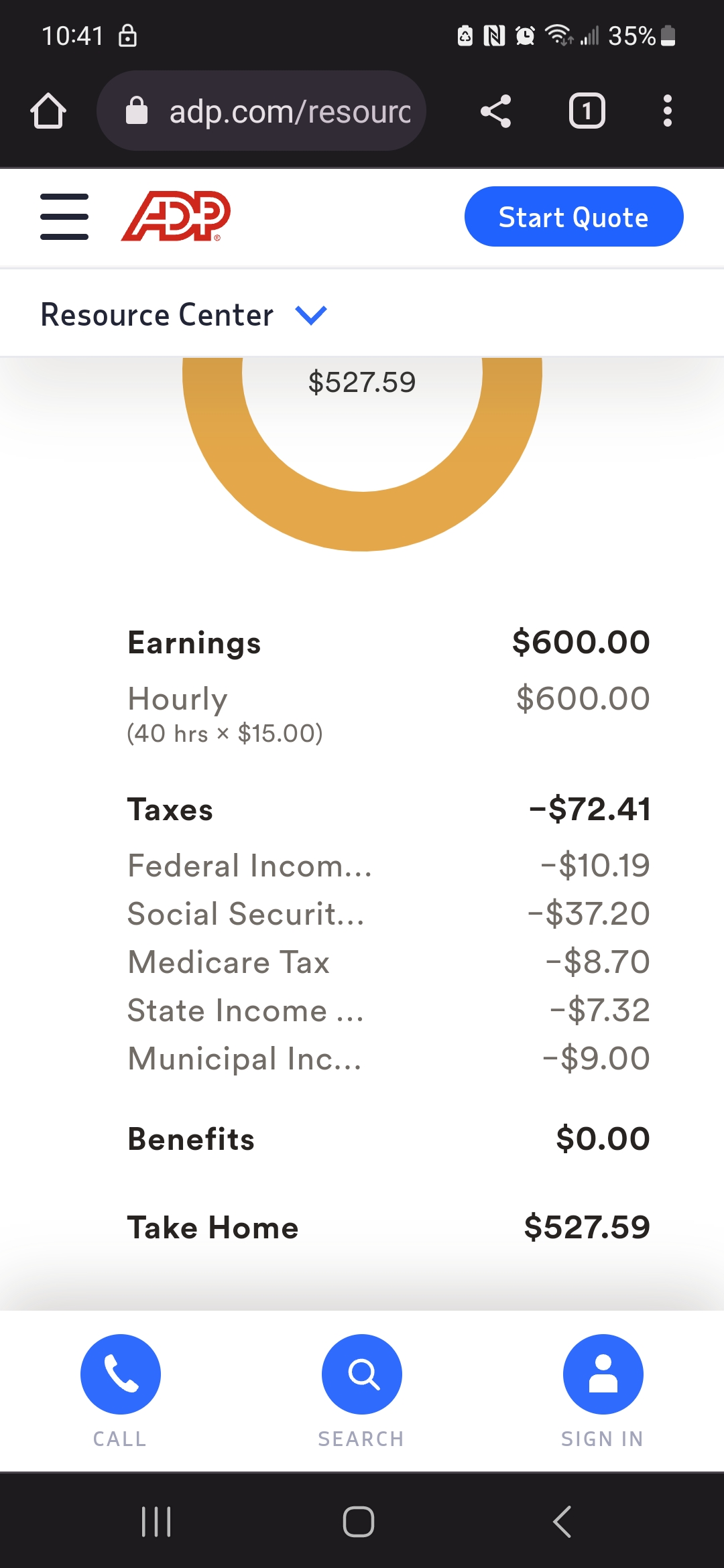The height and width of the screenshot is (1568, 724).
Task: Expand the Resource Center dropdown
Action: pyautogui.click(x=184, y=314)
